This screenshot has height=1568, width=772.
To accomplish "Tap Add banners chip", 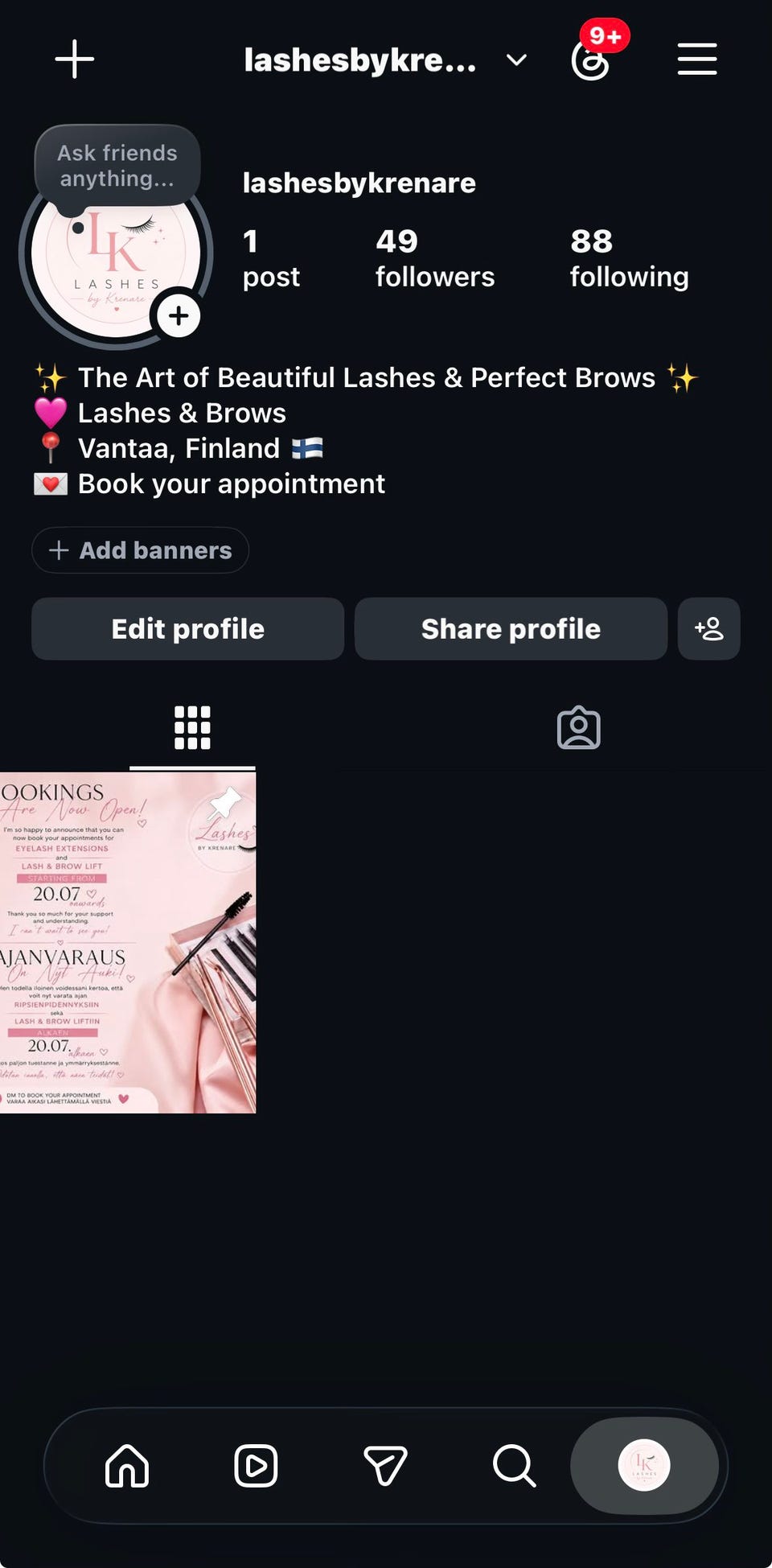I will coord(140,550).
